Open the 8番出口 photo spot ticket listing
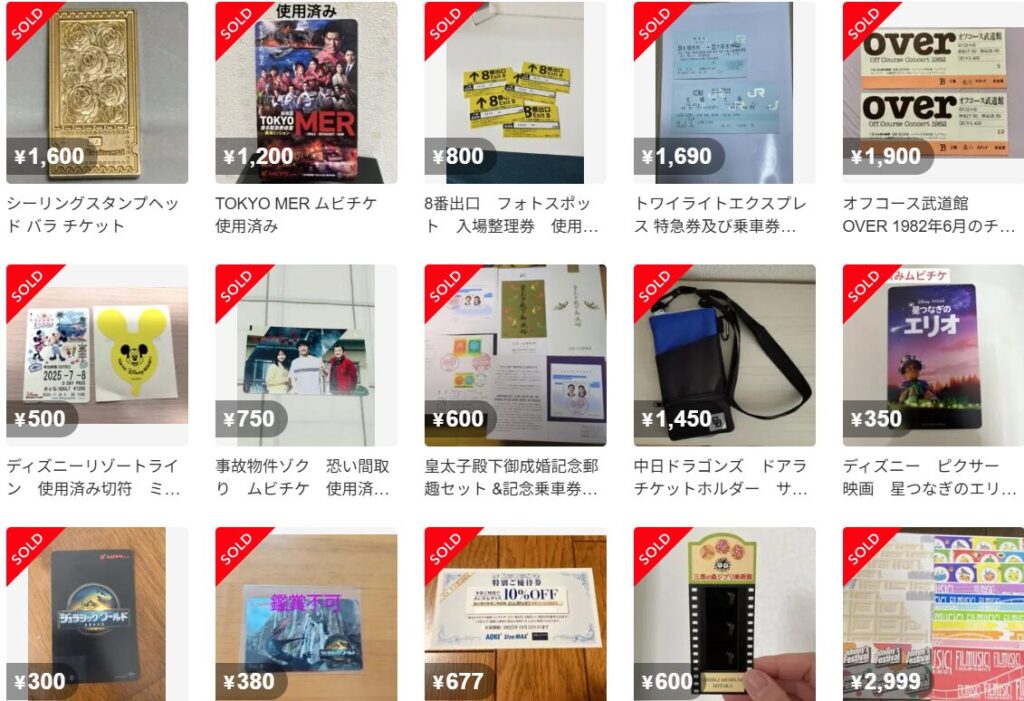Screen dimensions: 1024x701 (515, 93)
